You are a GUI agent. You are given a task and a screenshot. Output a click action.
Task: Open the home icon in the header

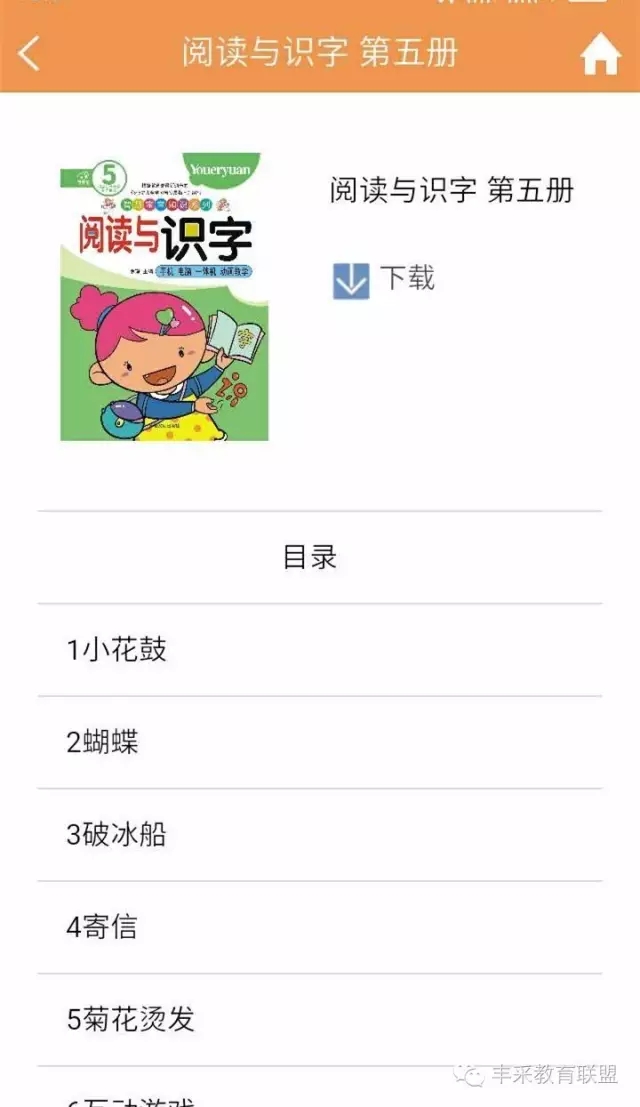click(x=600, y=54)
